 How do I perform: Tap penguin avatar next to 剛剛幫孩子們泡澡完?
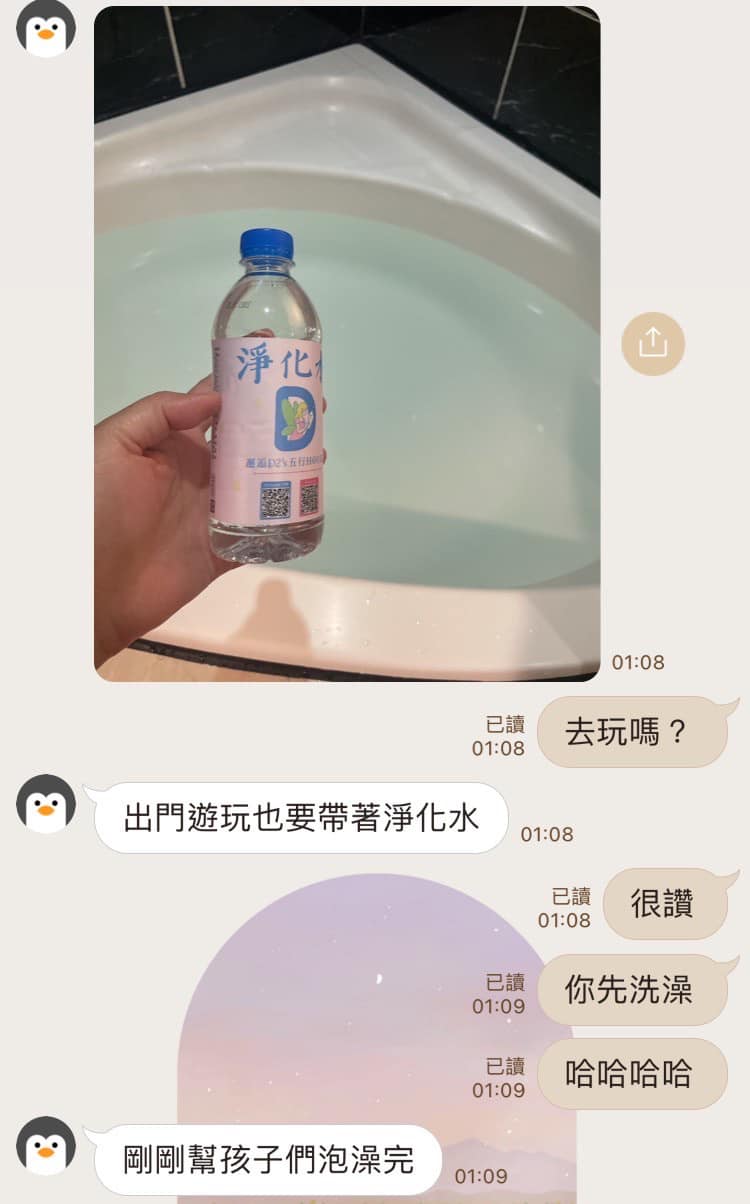coord(46,1145)
